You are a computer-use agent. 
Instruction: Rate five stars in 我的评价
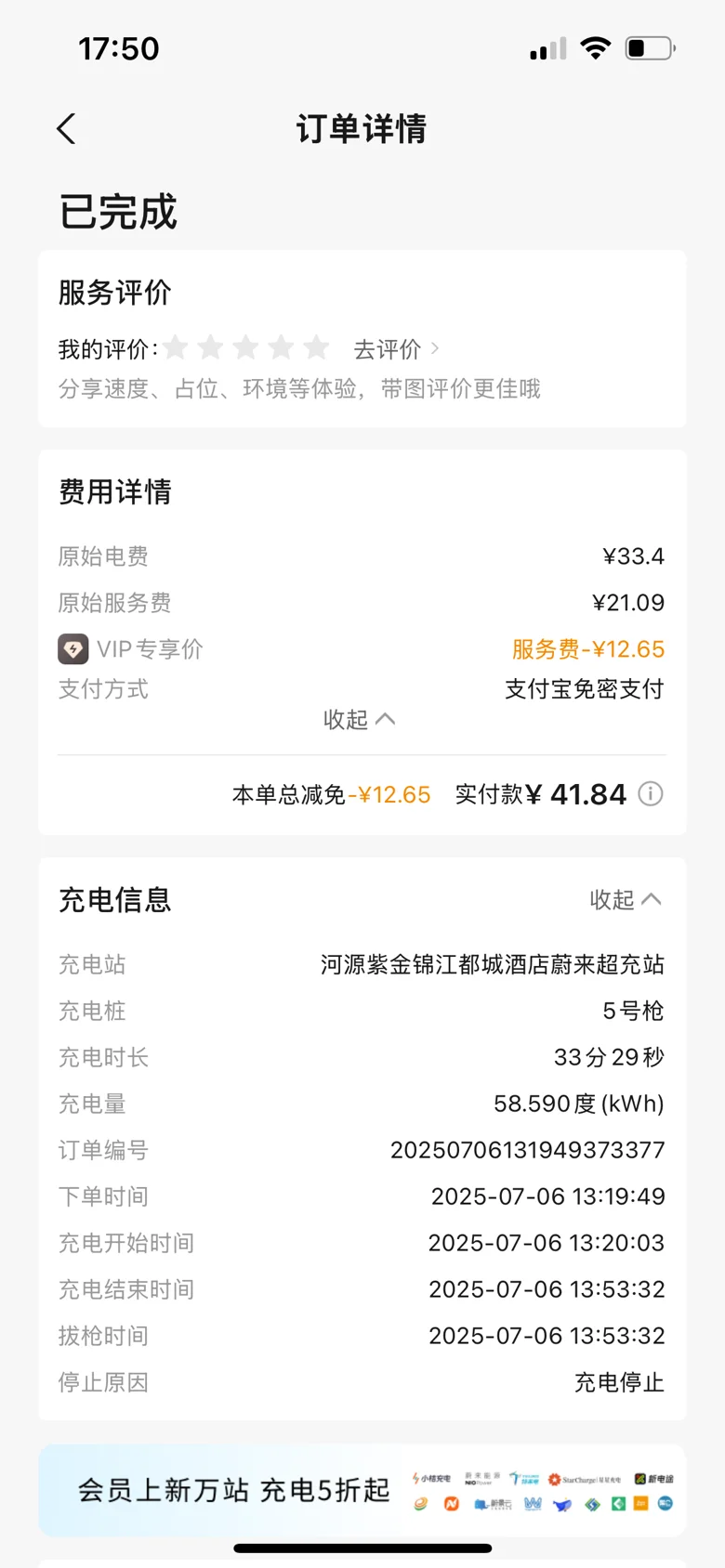coord(316,348)
